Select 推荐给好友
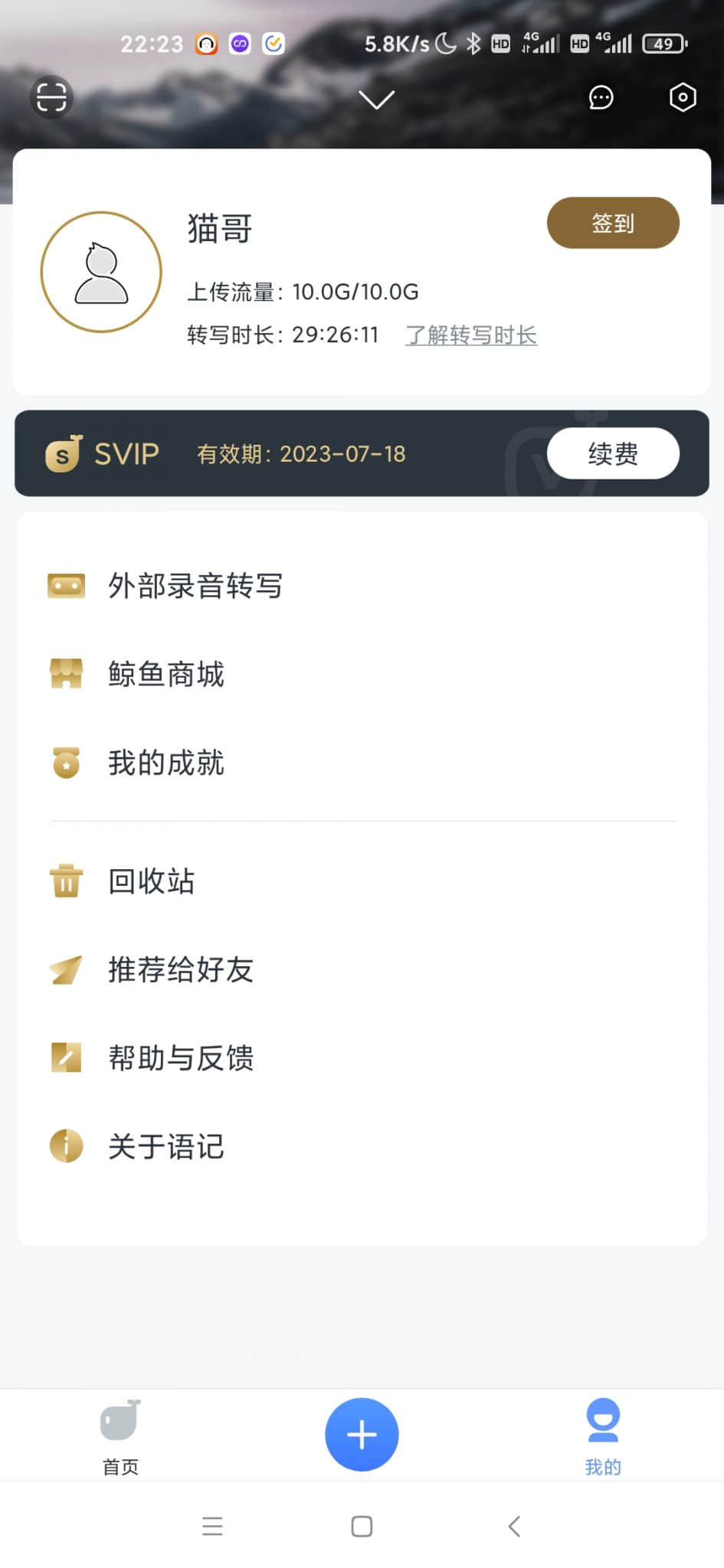 [x=362, y=969]
